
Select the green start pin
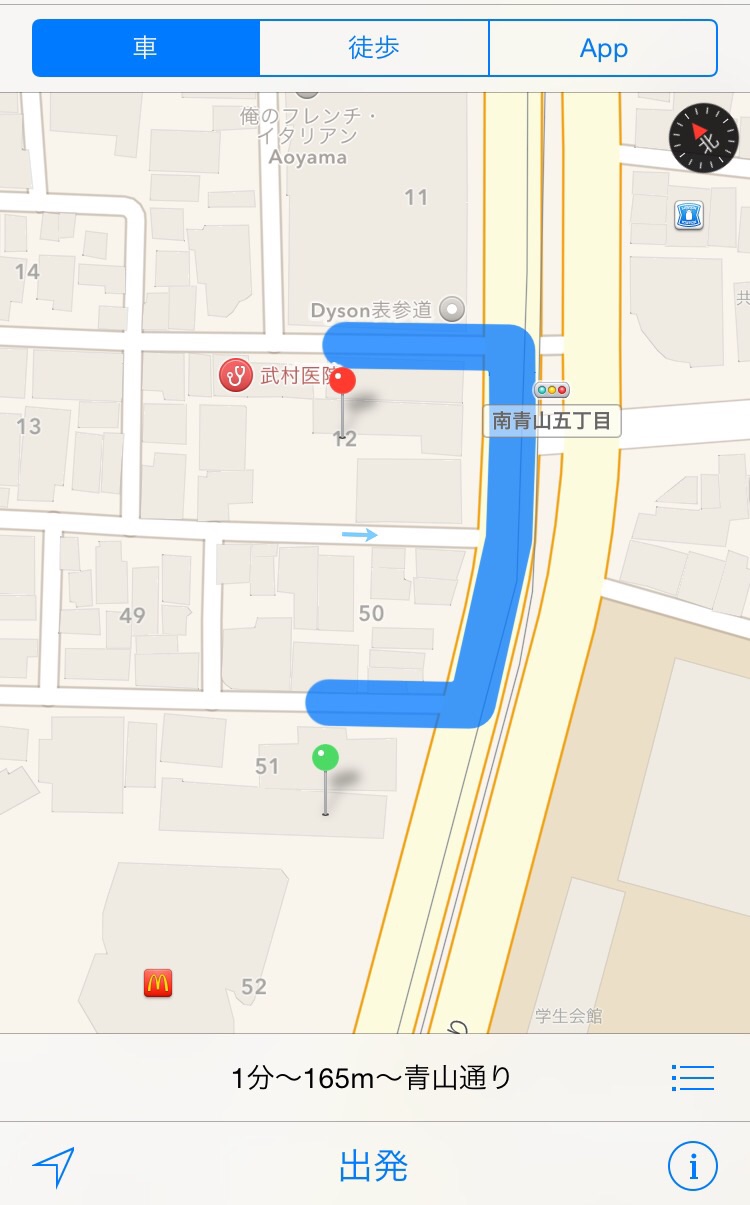[325, 759]
